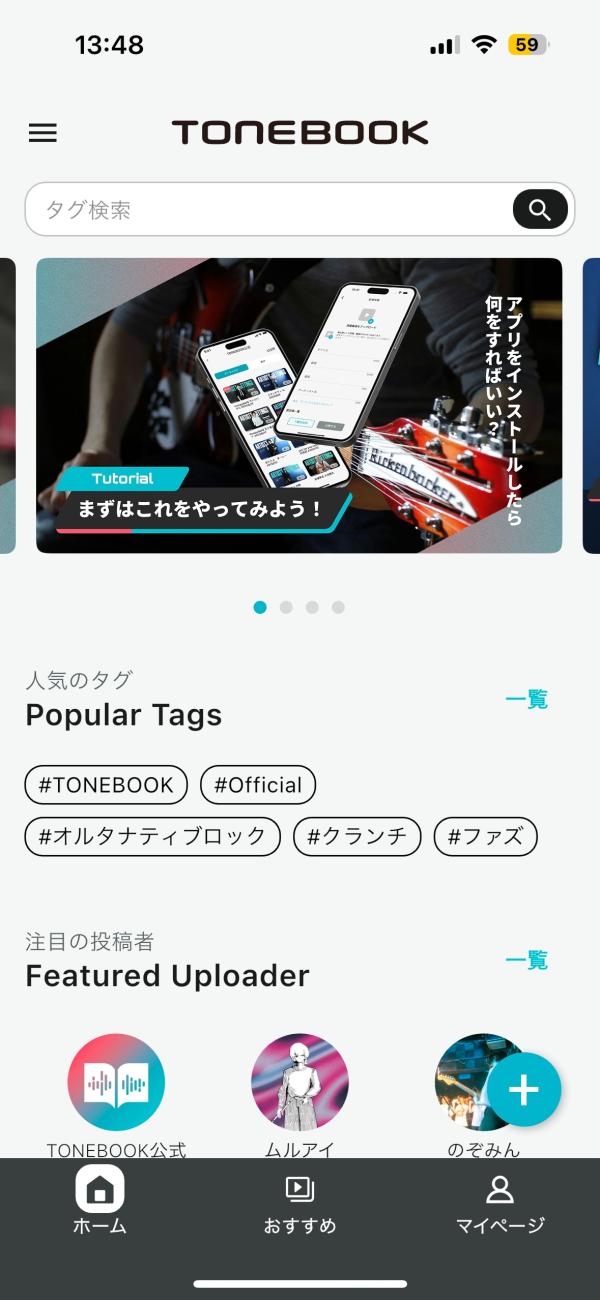Open the Tutorial banner card
Image resolution: width=600 pixels, height=1300 pixels.
click(299, 405)
